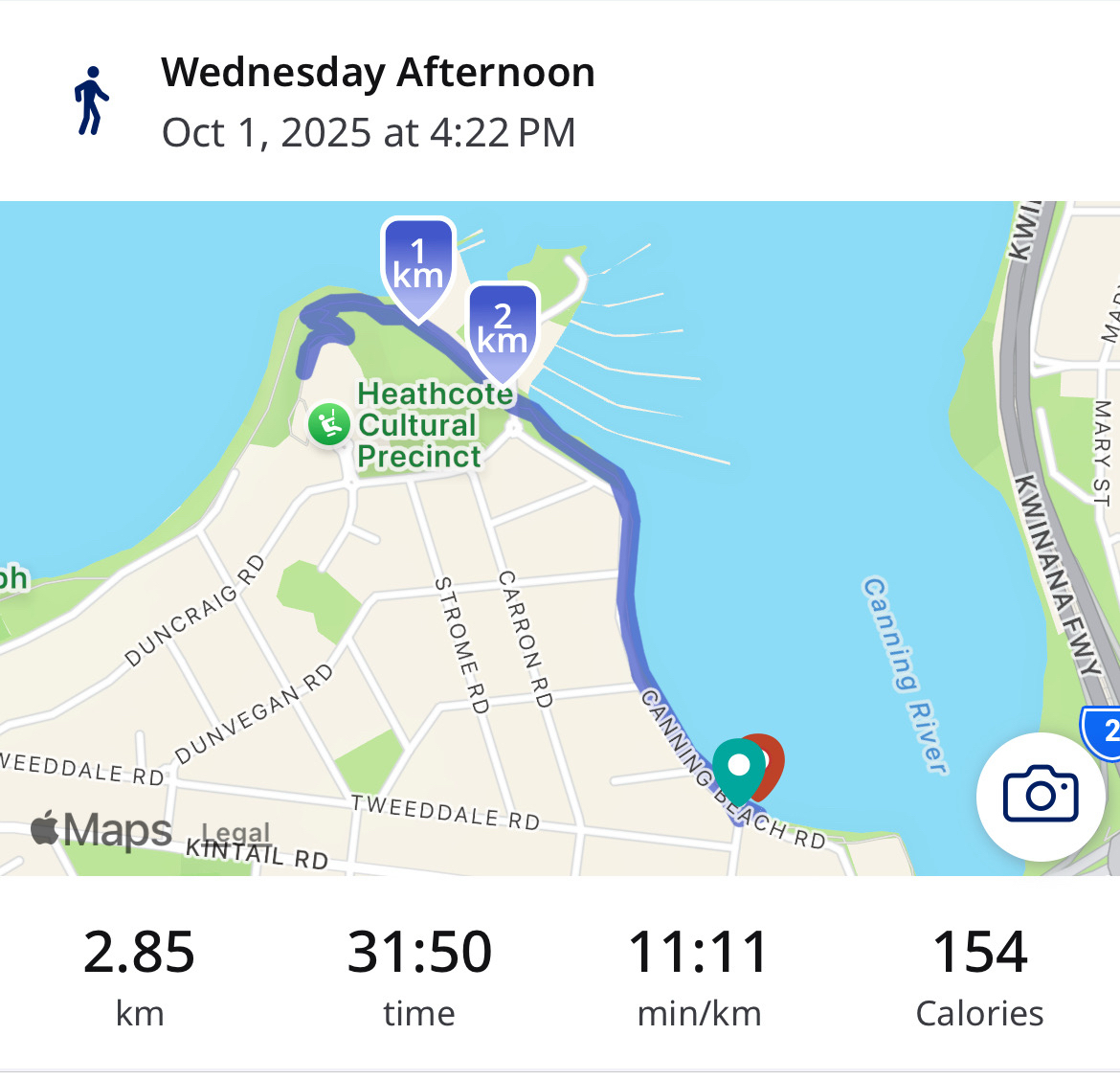Open the Legal link on the map
Screen dimensions: 1120x1080
(x=236, y=832)
